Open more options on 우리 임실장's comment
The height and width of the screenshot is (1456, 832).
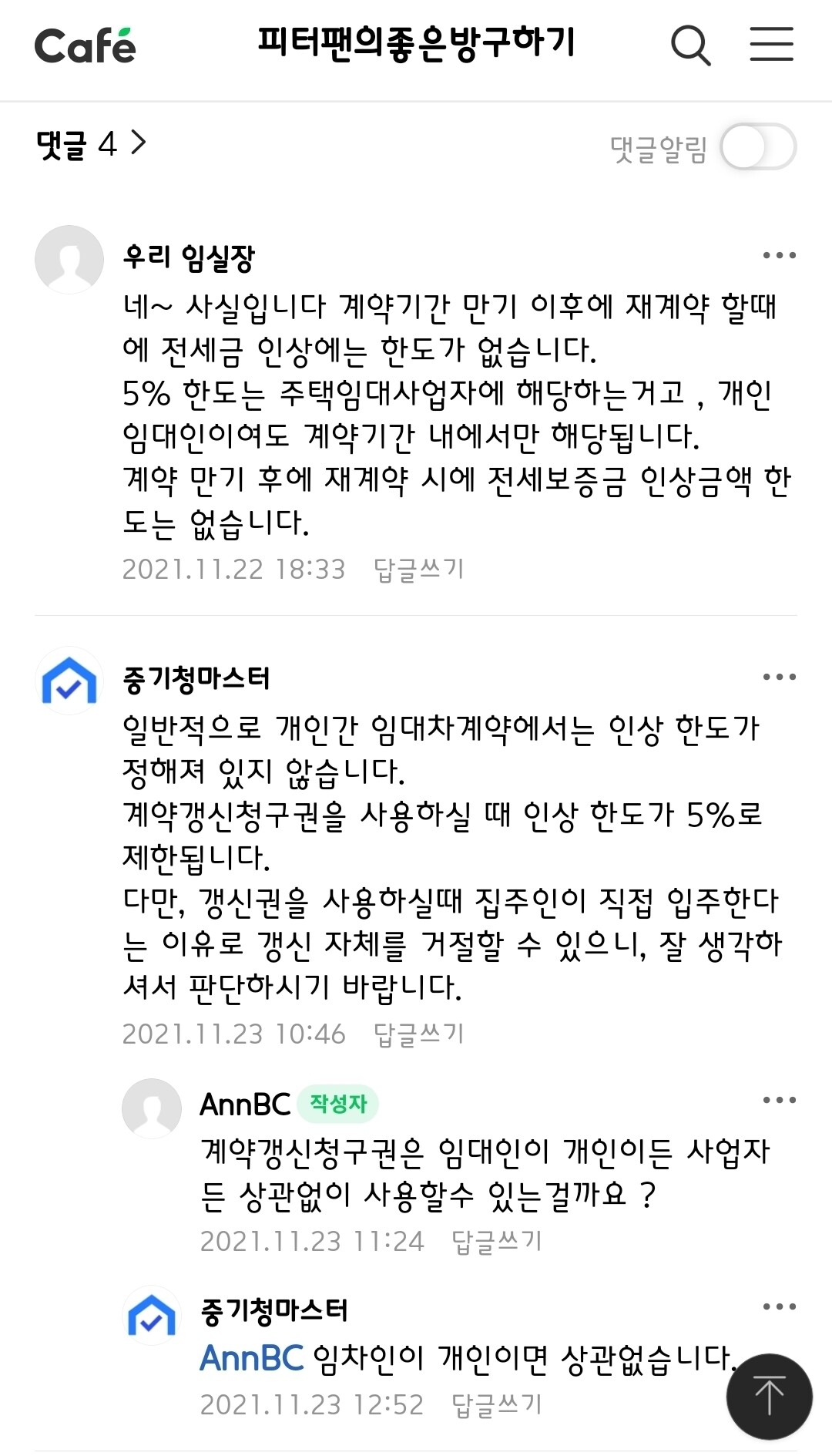click(x=779, y=255)
